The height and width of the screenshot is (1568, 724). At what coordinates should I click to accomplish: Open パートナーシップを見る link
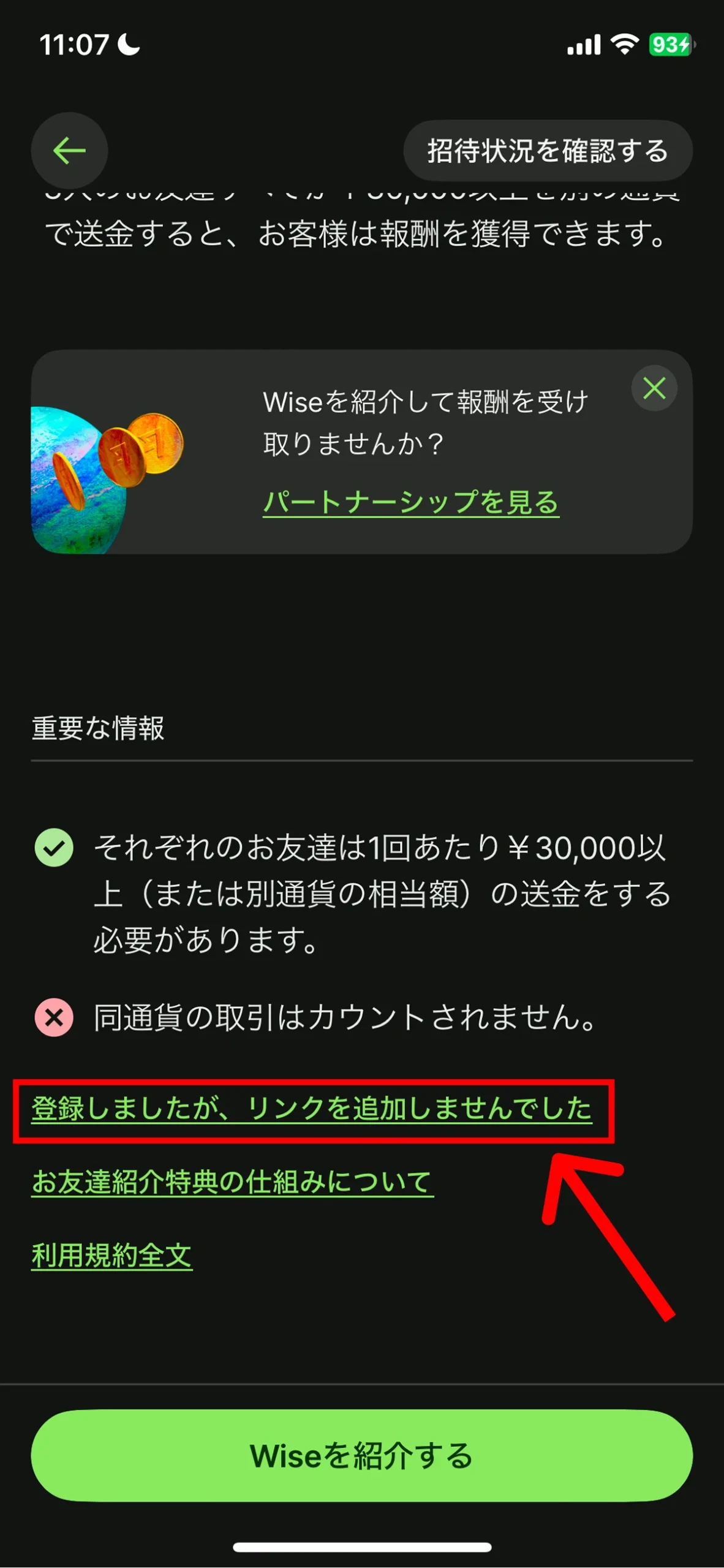411,502
